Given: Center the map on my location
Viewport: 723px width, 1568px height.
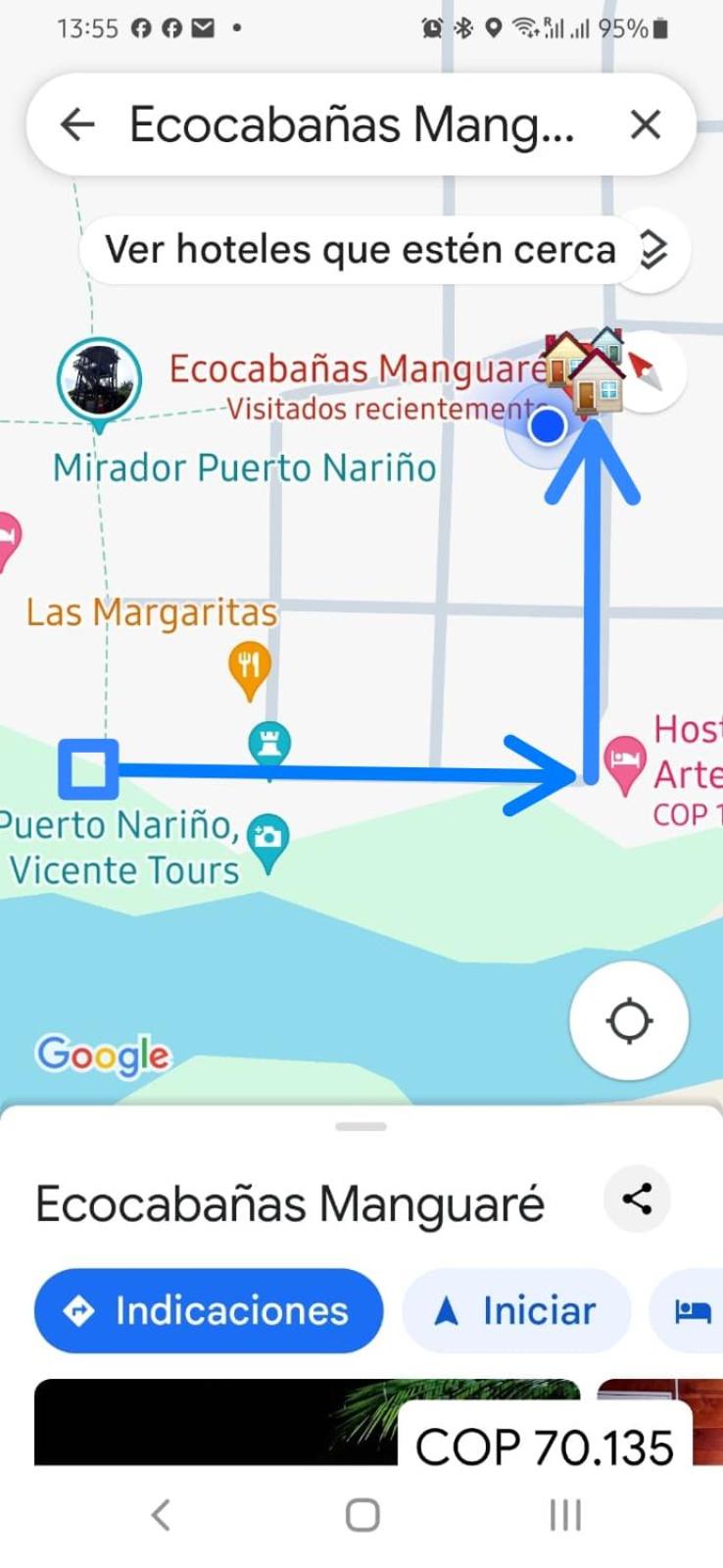Looking at the screenshot, I should (628, 1020).
